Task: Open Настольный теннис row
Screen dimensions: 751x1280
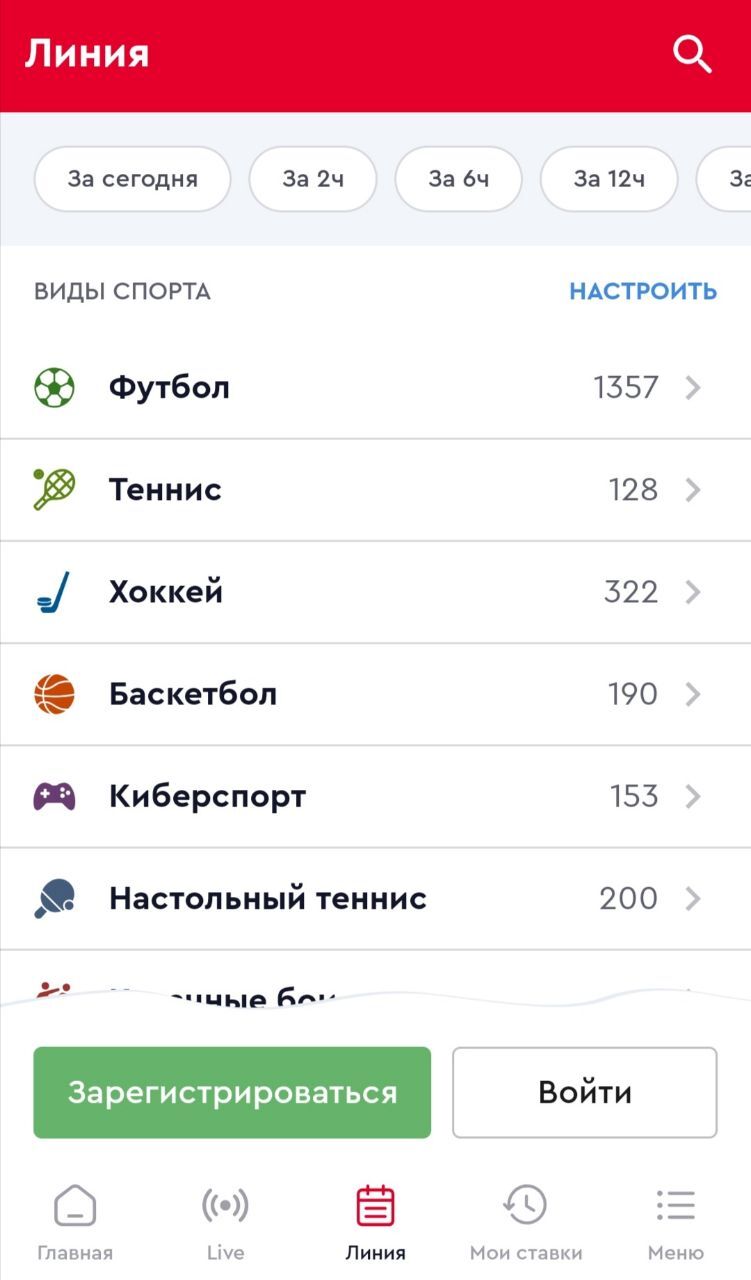Action: [x=375, y=898]
